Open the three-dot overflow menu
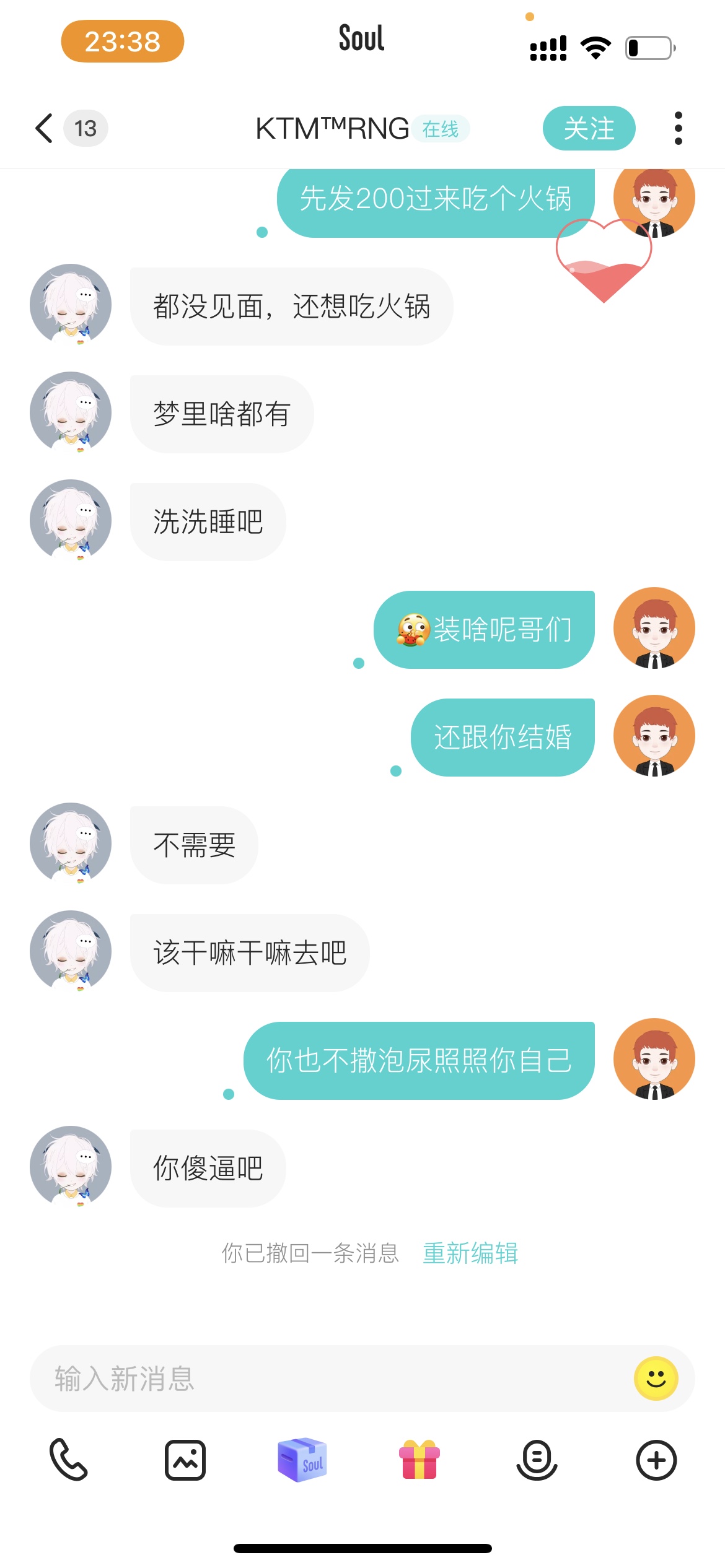This screenshot has width=725, height=1568. click(x=679, y=128)
